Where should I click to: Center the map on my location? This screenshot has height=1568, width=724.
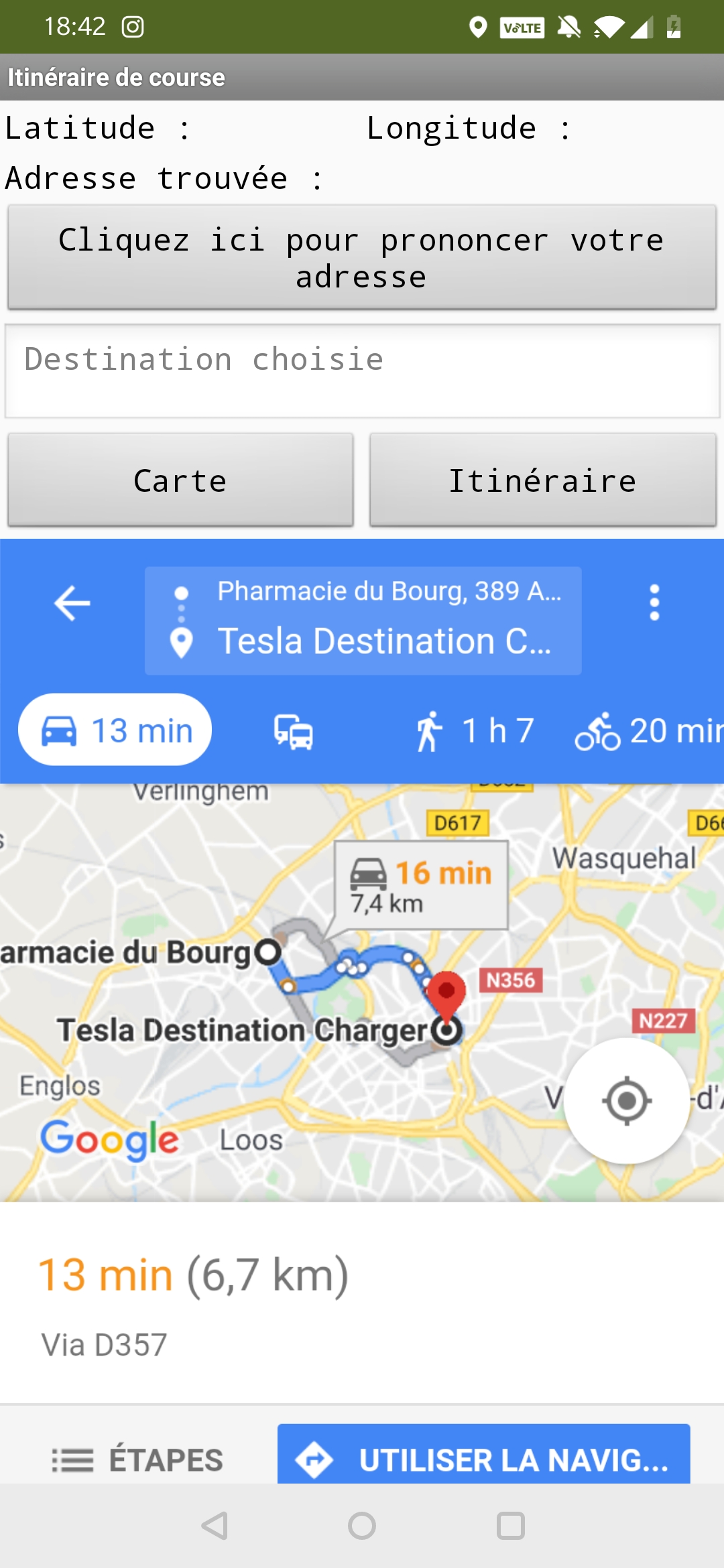click(627, 1101)
